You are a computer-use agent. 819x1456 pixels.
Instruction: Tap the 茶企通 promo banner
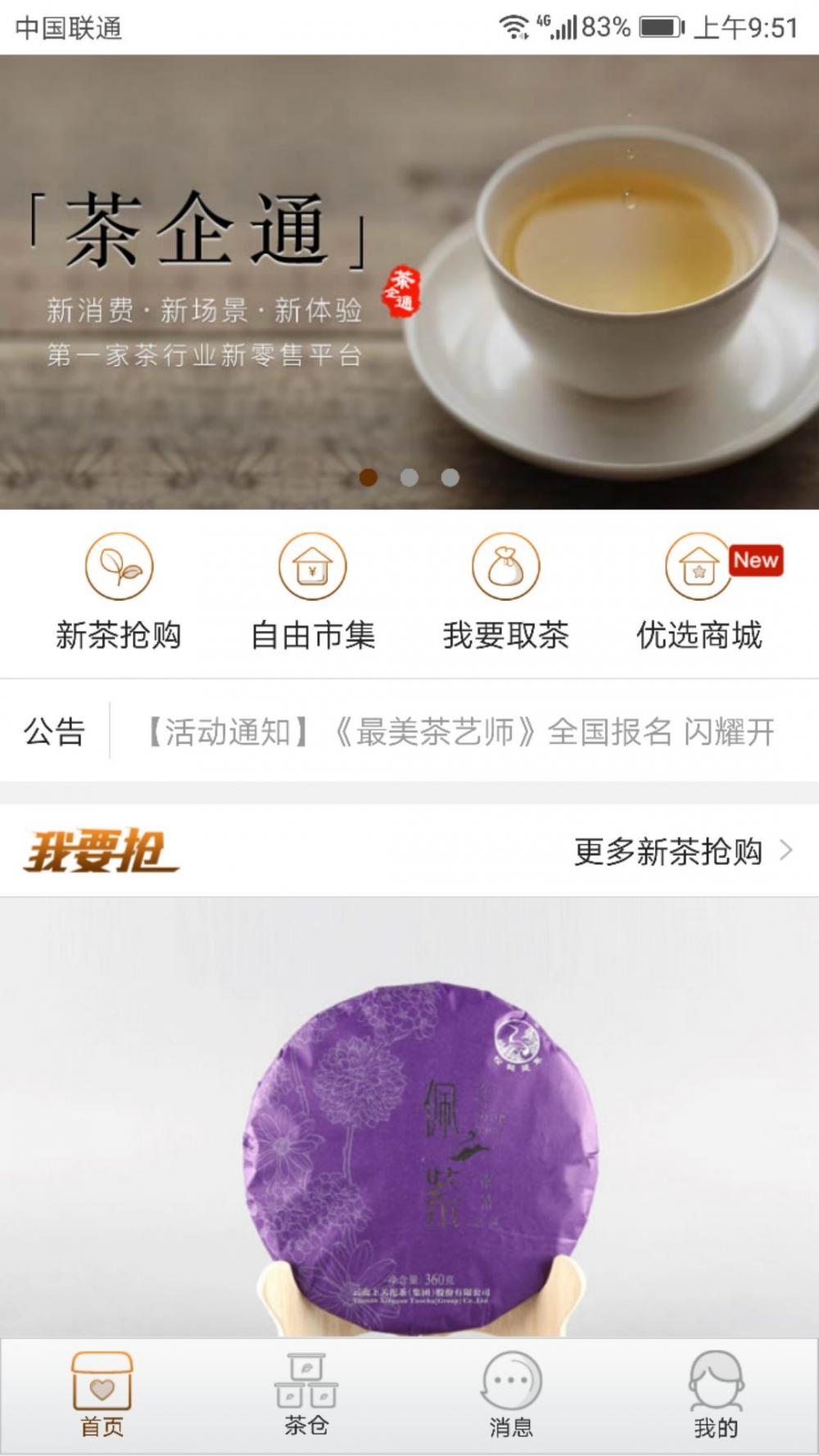click(x=409, y=282)
